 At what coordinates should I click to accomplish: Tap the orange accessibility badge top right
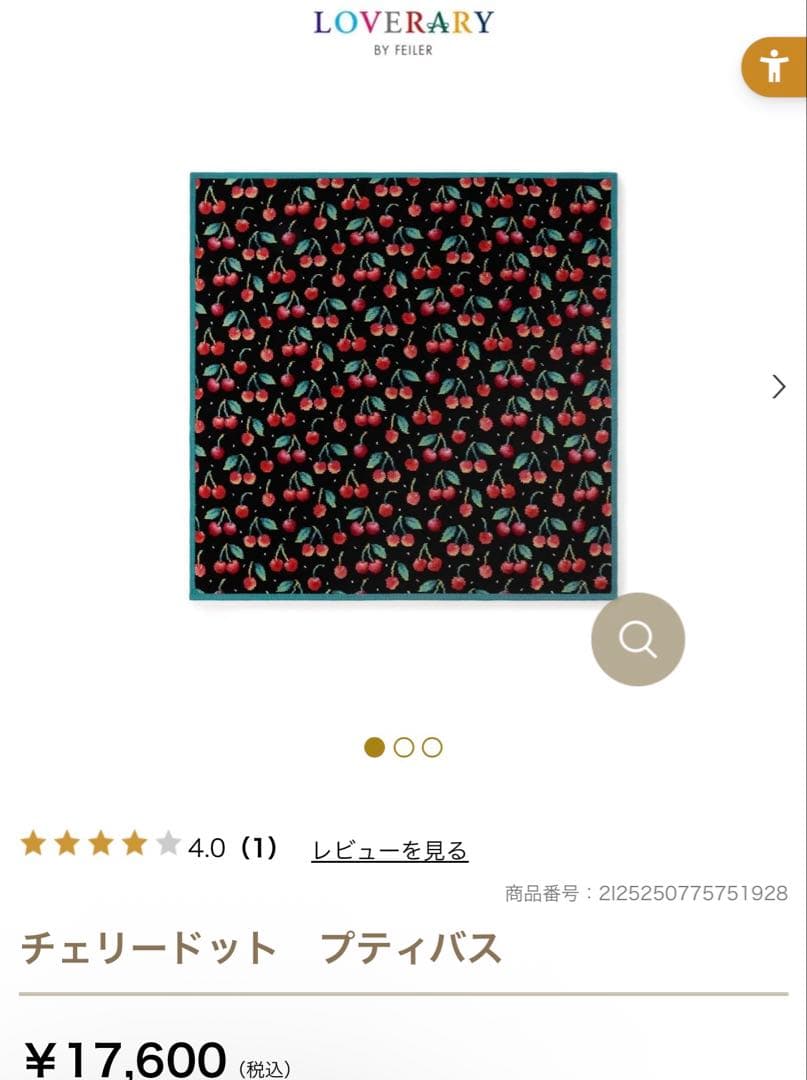[x=775, y=67]
